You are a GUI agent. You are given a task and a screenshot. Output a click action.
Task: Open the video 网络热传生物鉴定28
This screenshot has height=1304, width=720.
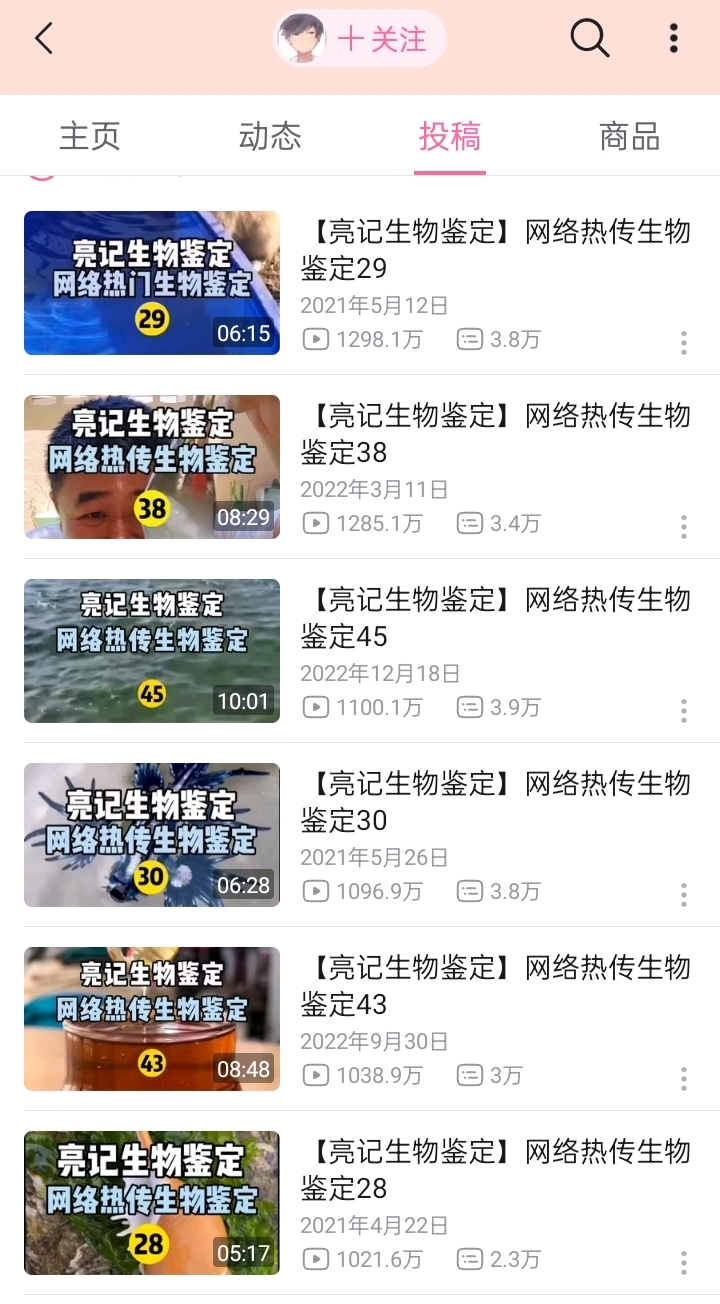152,1203
